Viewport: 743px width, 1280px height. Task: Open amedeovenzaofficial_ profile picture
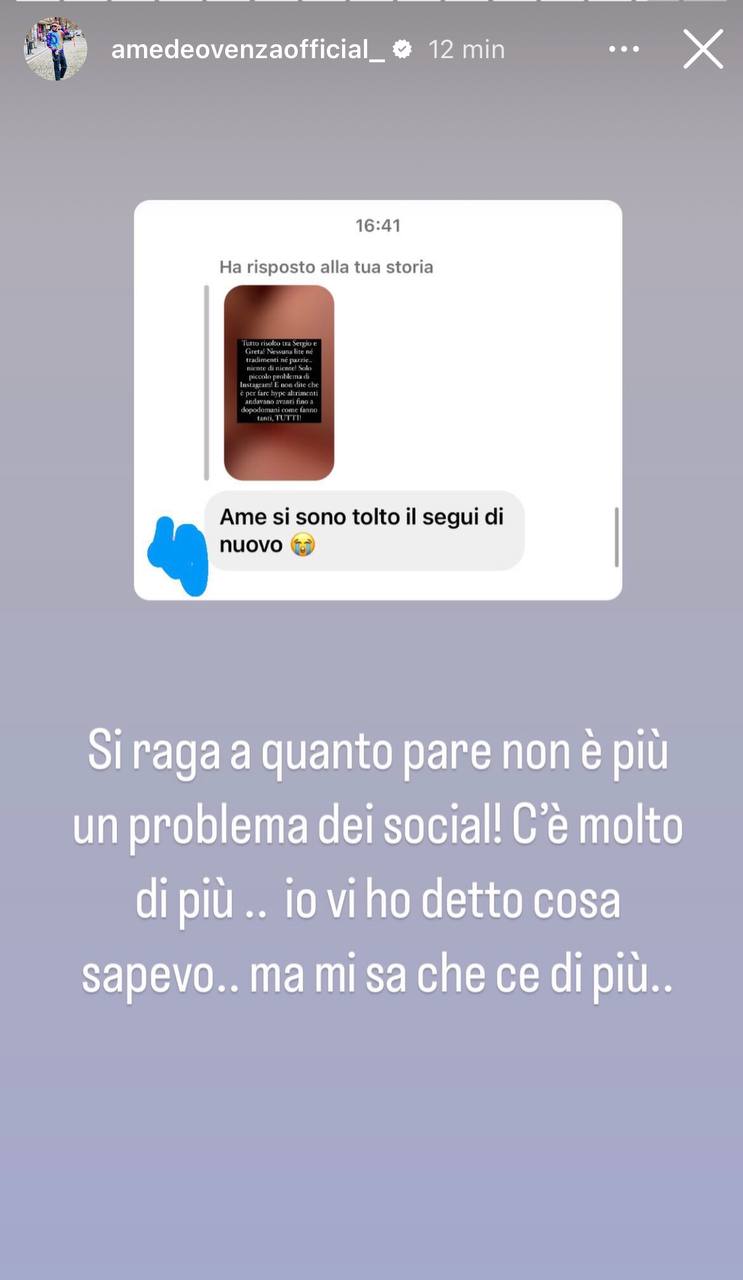click(x=55, y=49)
